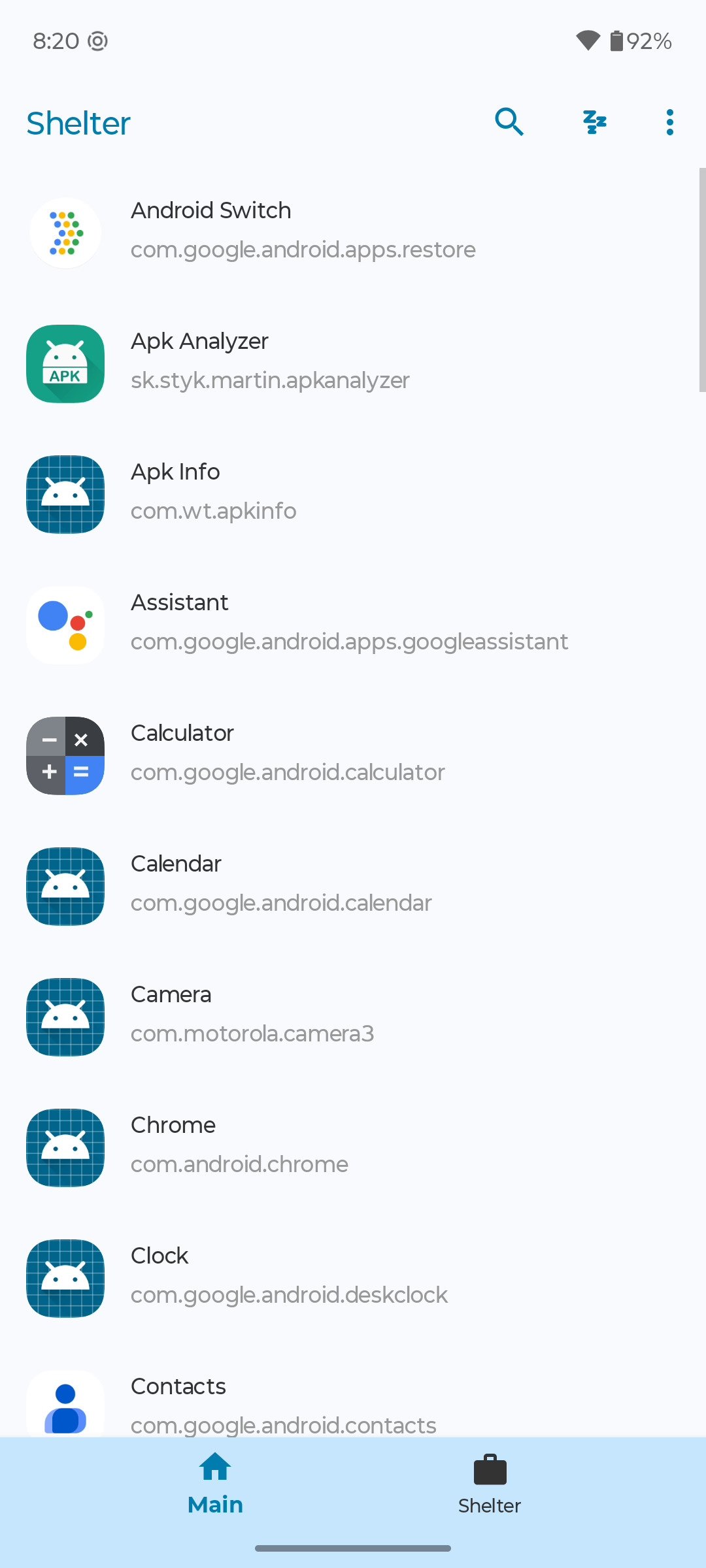Image resolution: width=706 pixels, height=1568 pixels.
Task: Open the three-dot overflow menu
Action: [669, 122]
